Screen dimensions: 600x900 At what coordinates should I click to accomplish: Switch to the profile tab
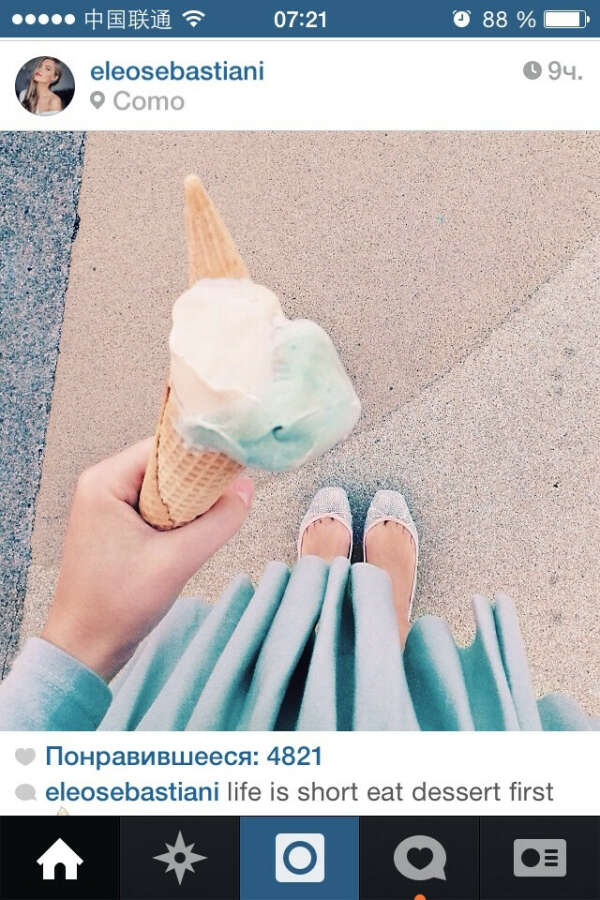point(540,858)
